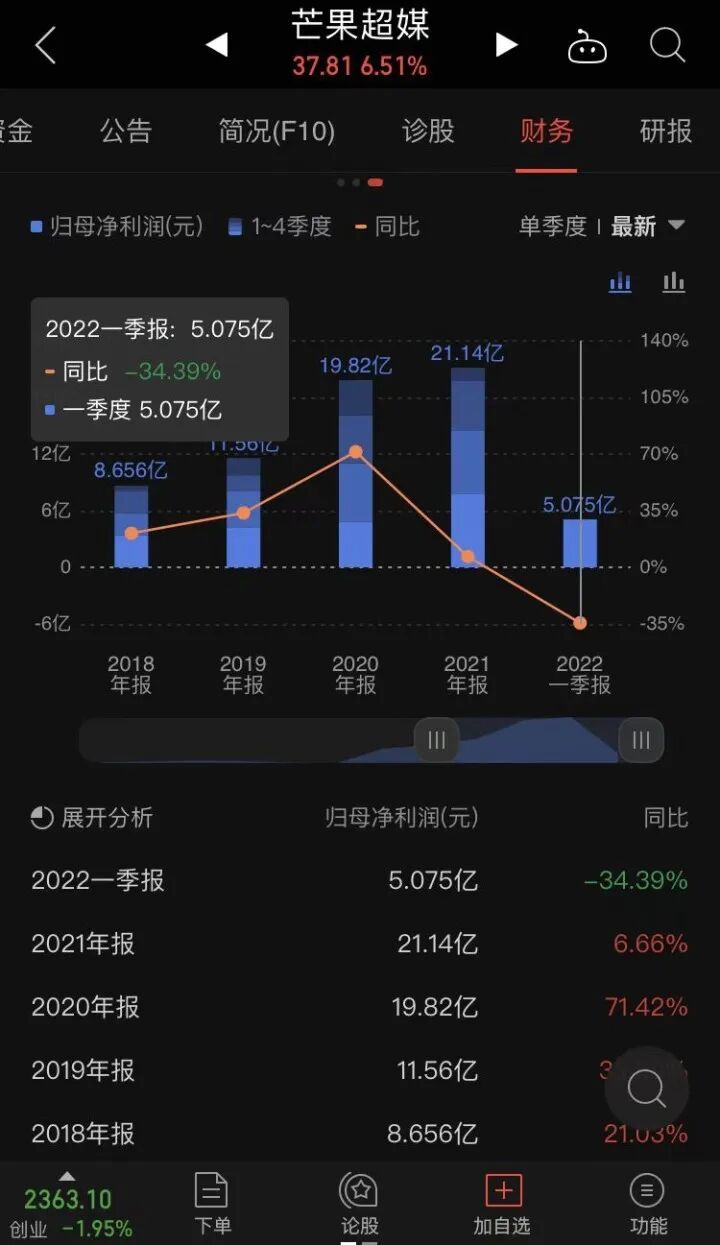Go back using the top-left arrow
The width and height of the screenshot is (720, 1245).
(x=45, y=46)
